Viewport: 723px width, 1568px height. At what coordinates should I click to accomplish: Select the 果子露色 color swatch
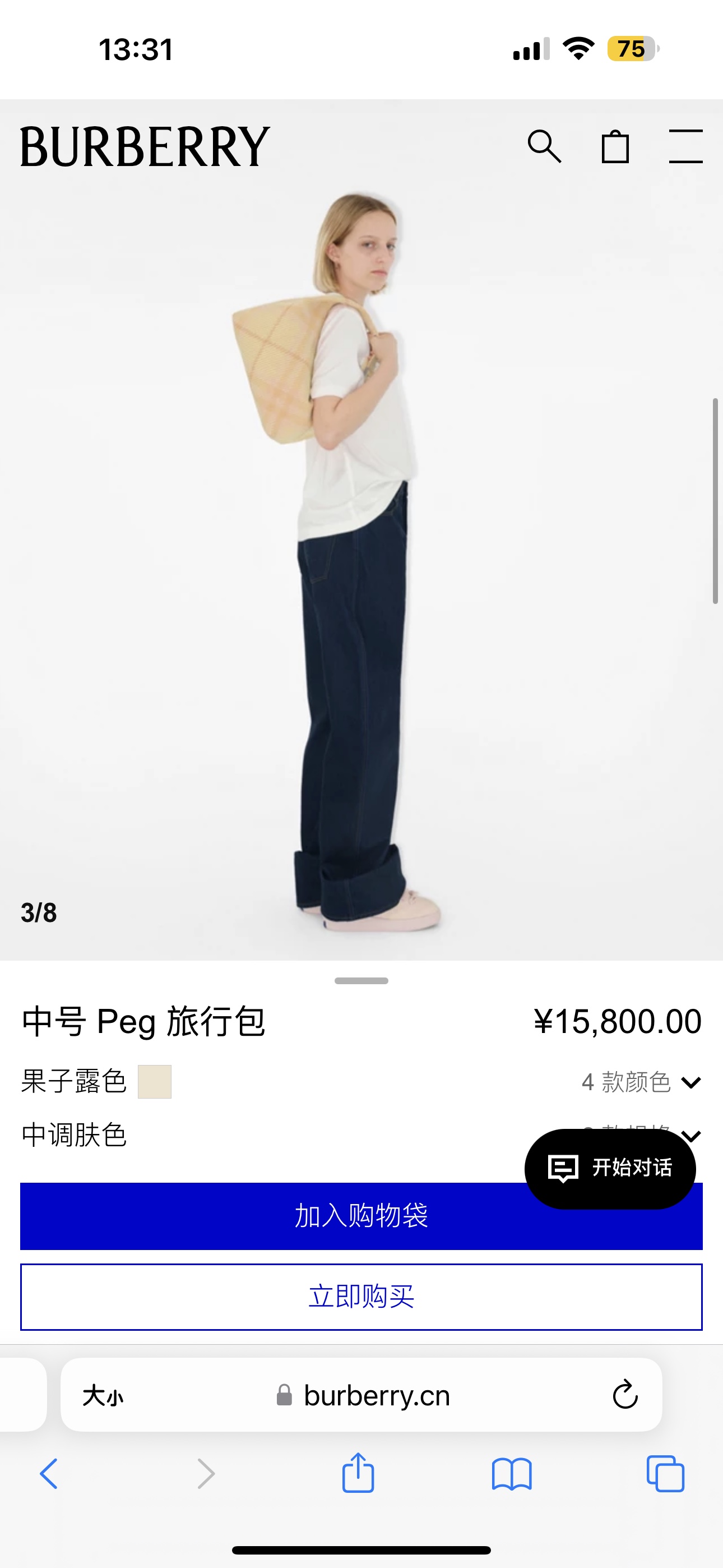click(x=155, y=1082)
